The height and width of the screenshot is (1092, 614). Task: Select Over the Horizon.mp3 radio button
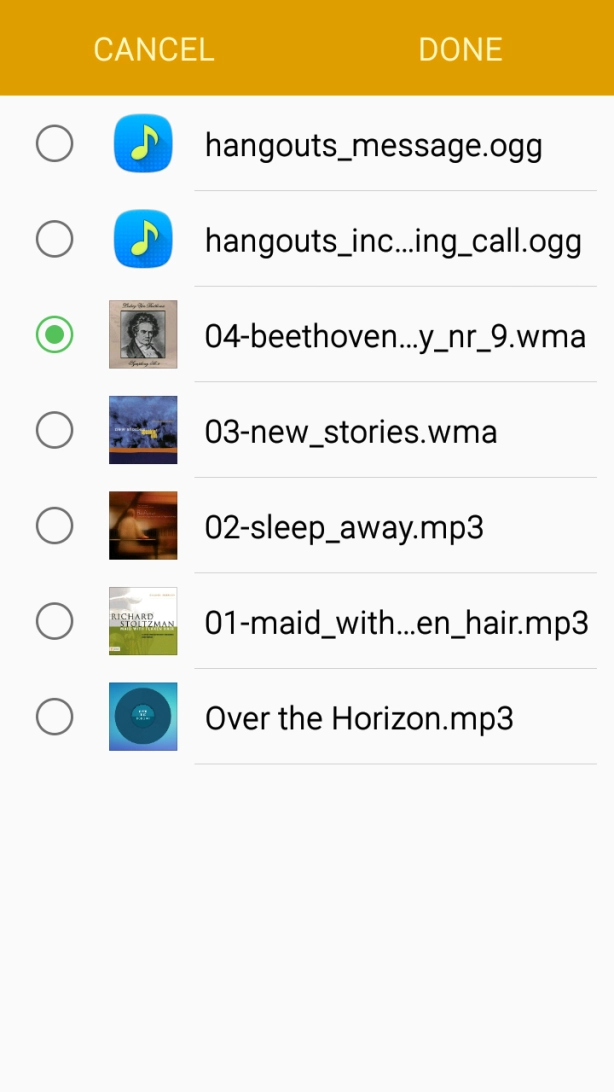pyautogui.click(x=54, y=717)
